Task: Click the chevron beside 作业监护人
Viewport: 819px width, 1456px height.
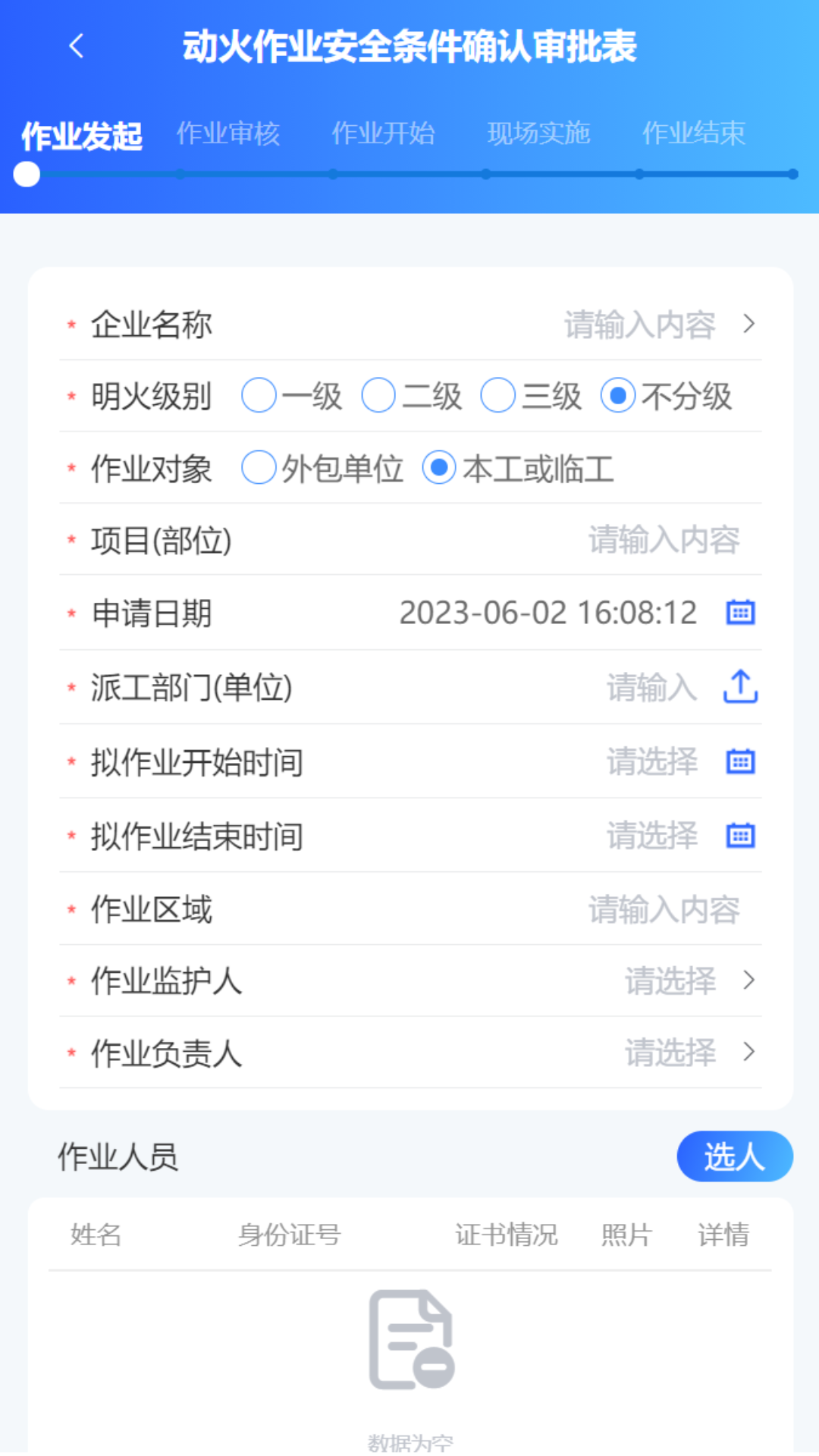Action: 749,981
